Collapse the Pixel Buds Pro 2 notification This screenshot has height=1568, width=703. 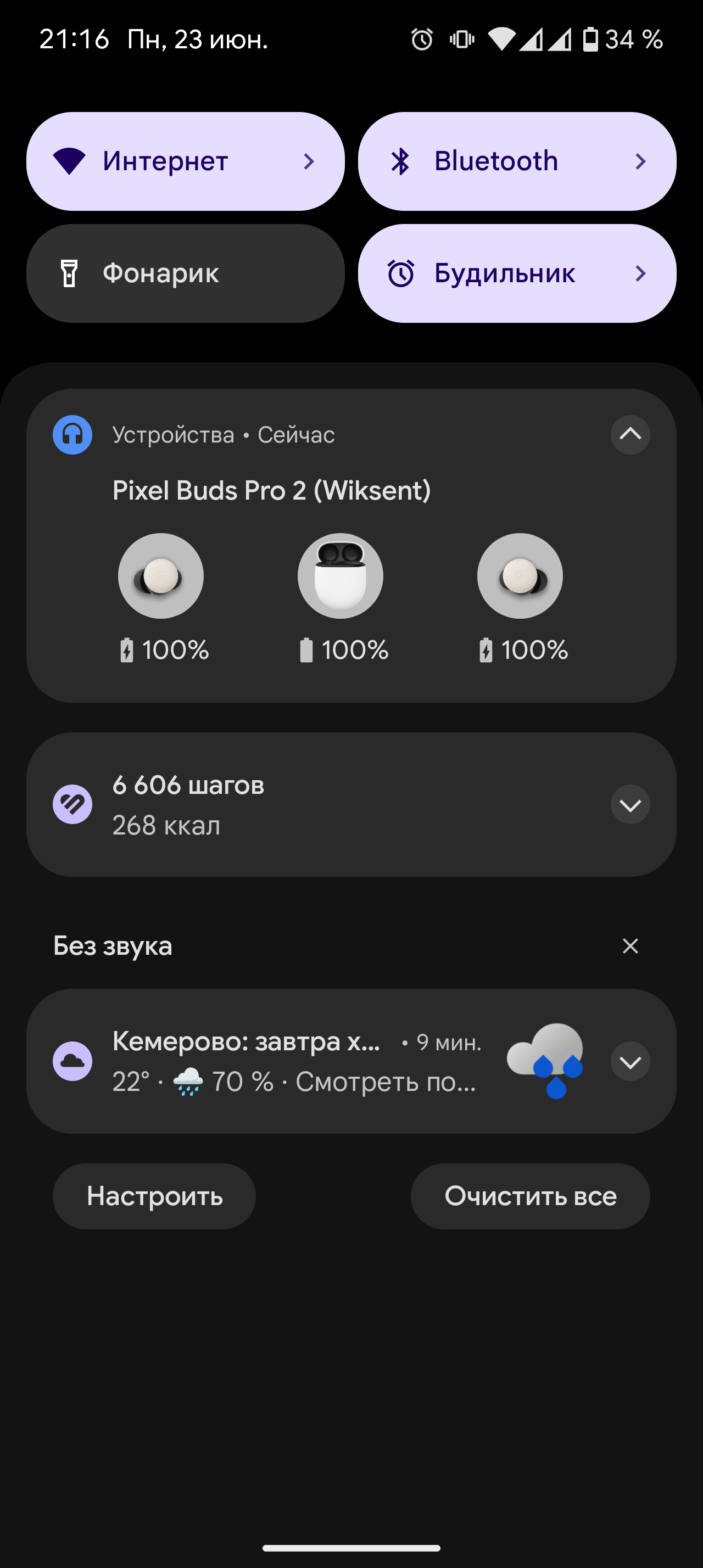(x=630, y=435)
